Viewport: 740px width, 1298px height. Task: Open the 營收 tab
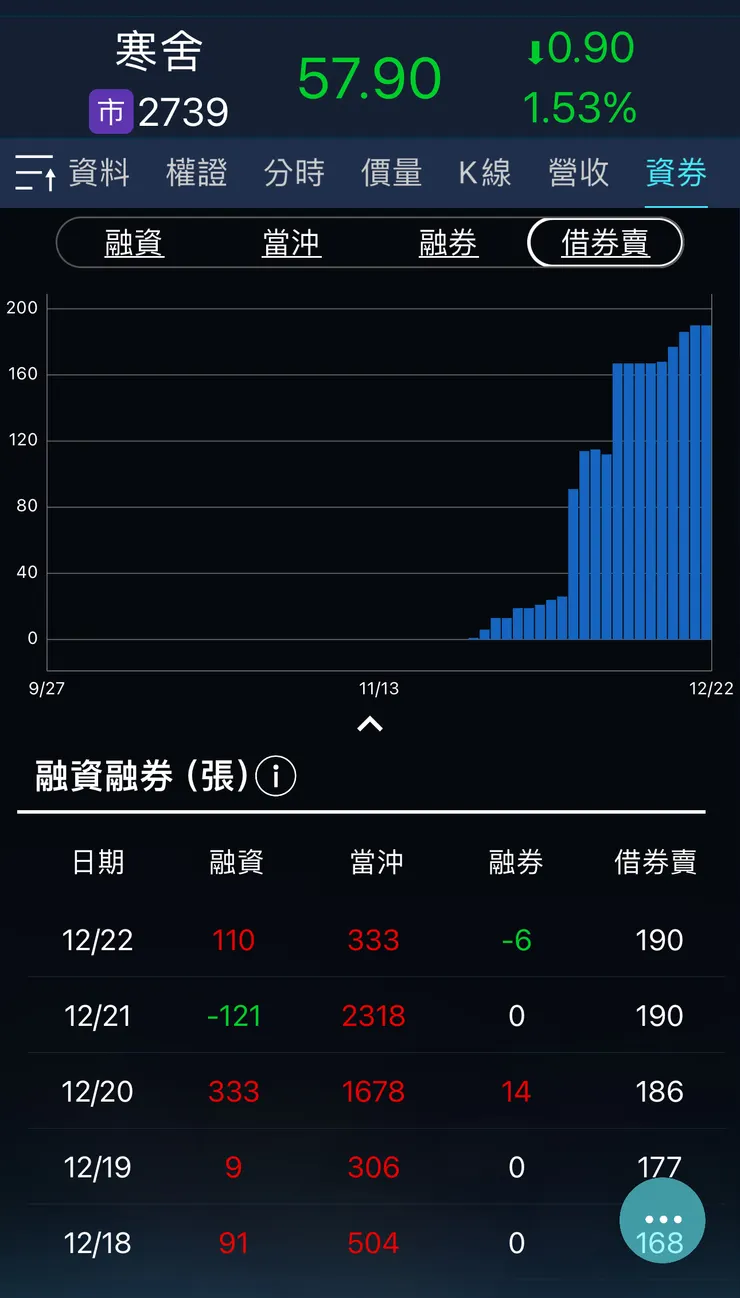pos(580,172)
